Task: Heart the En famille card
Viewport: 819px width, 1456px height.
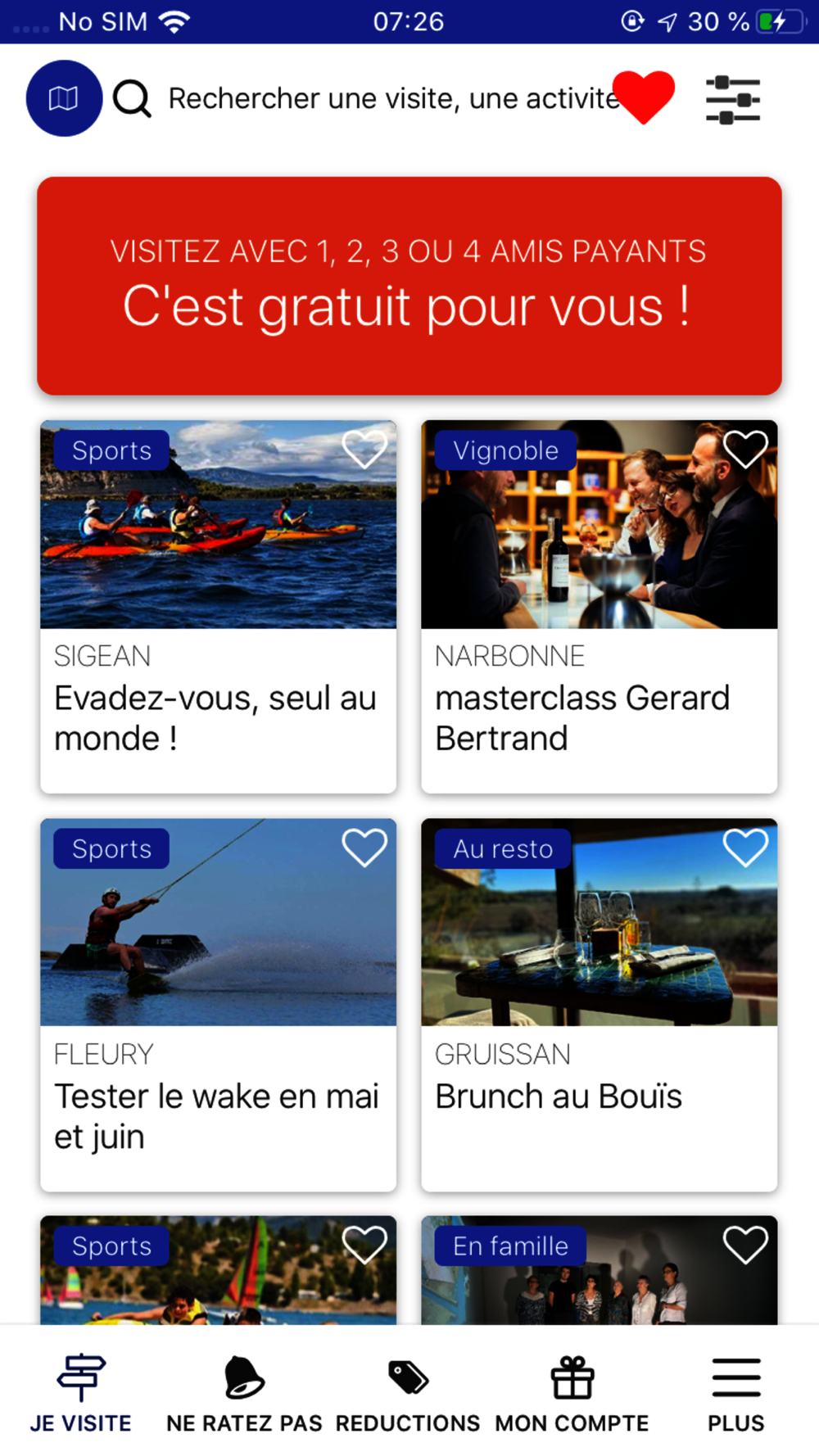Action: [x=745, y=1245]
